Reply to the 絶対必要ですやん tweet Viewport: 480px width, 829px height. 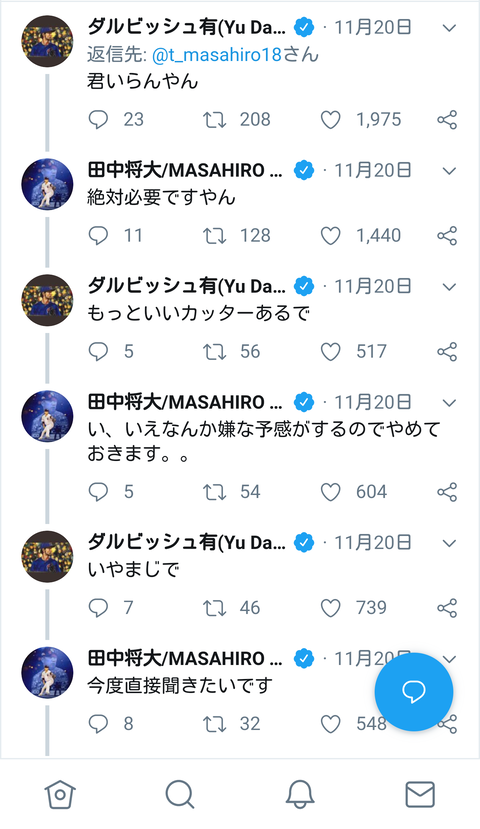pos(98,236)
